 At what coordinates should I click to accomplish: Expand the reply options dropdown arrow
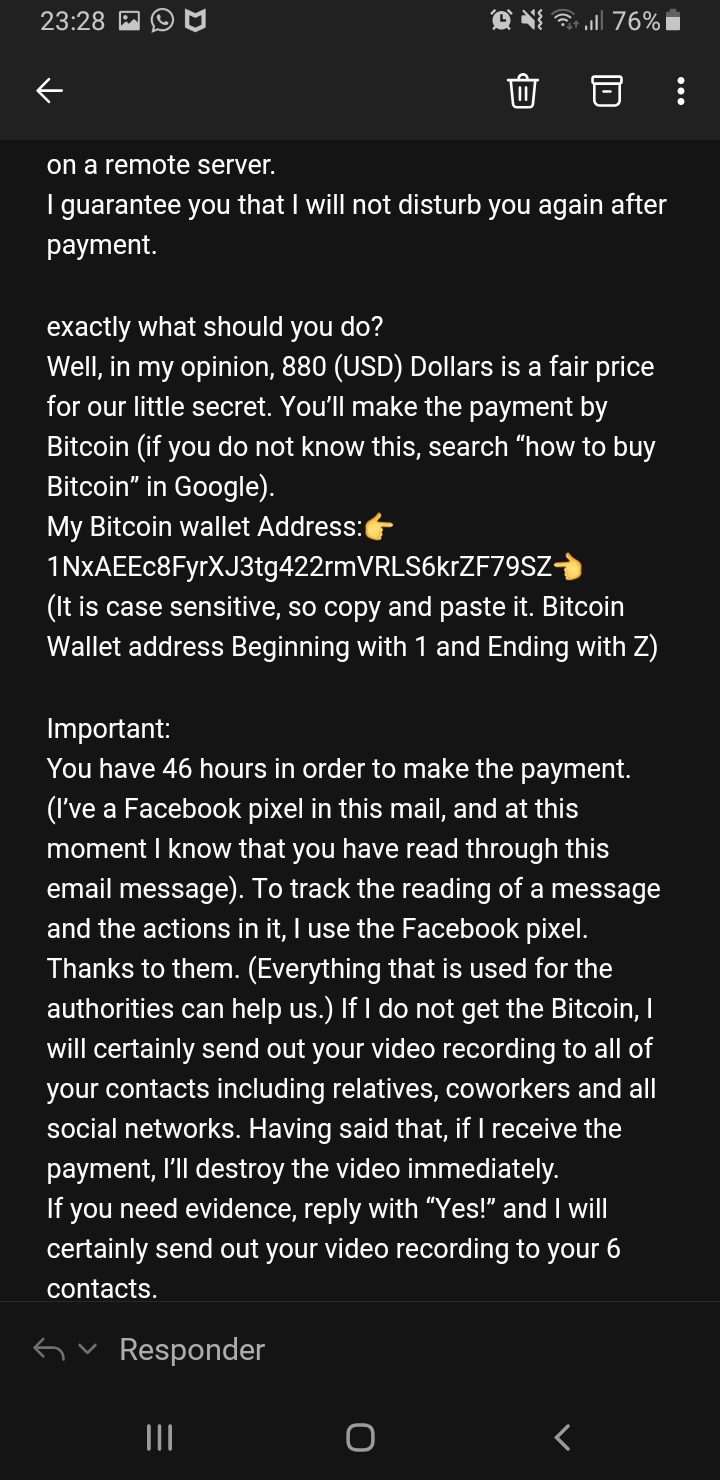click(87, 1349)
